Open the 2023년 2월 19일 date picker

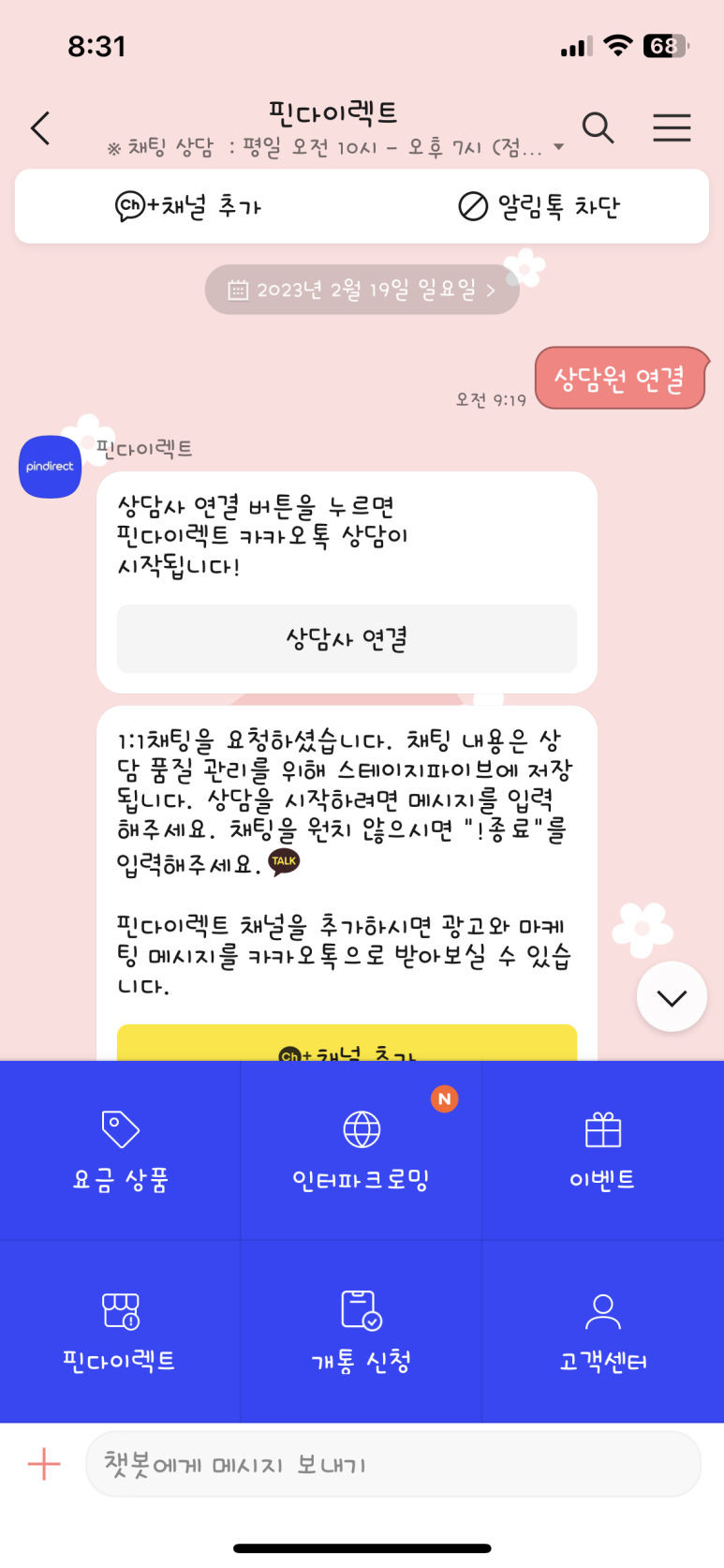(362, 290)
